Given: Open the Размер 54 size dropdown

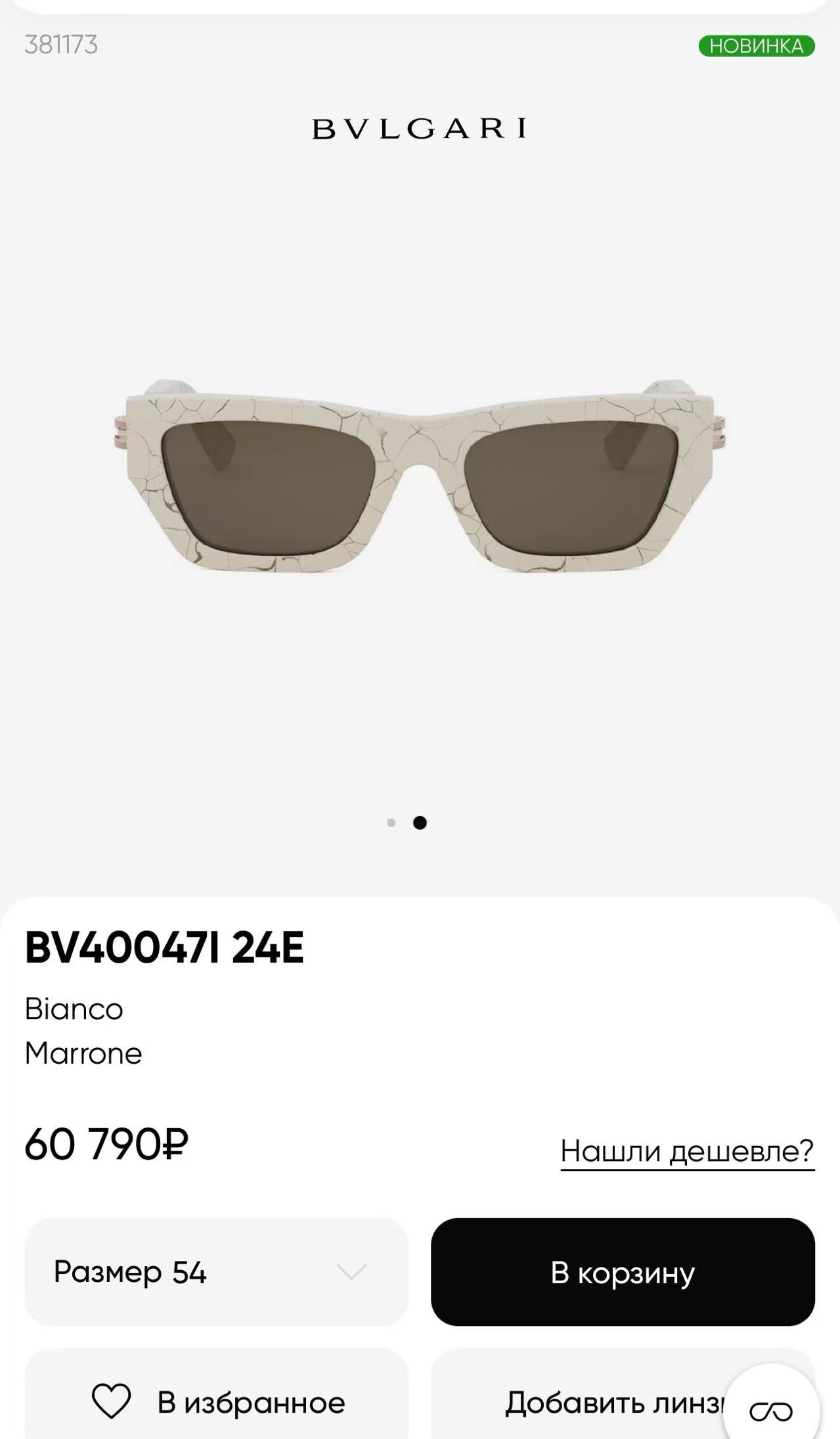Looking at the screenshot, I should click(x=216, y=1272).
